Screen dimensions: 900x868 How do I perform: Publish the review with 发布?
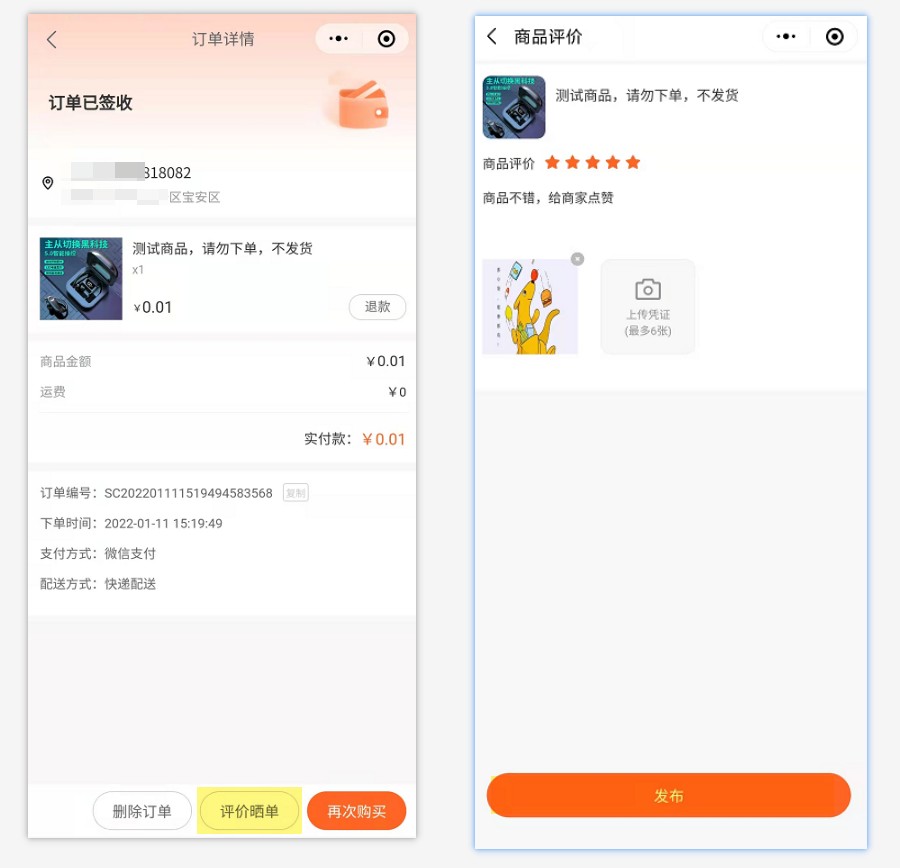[668, 796]
